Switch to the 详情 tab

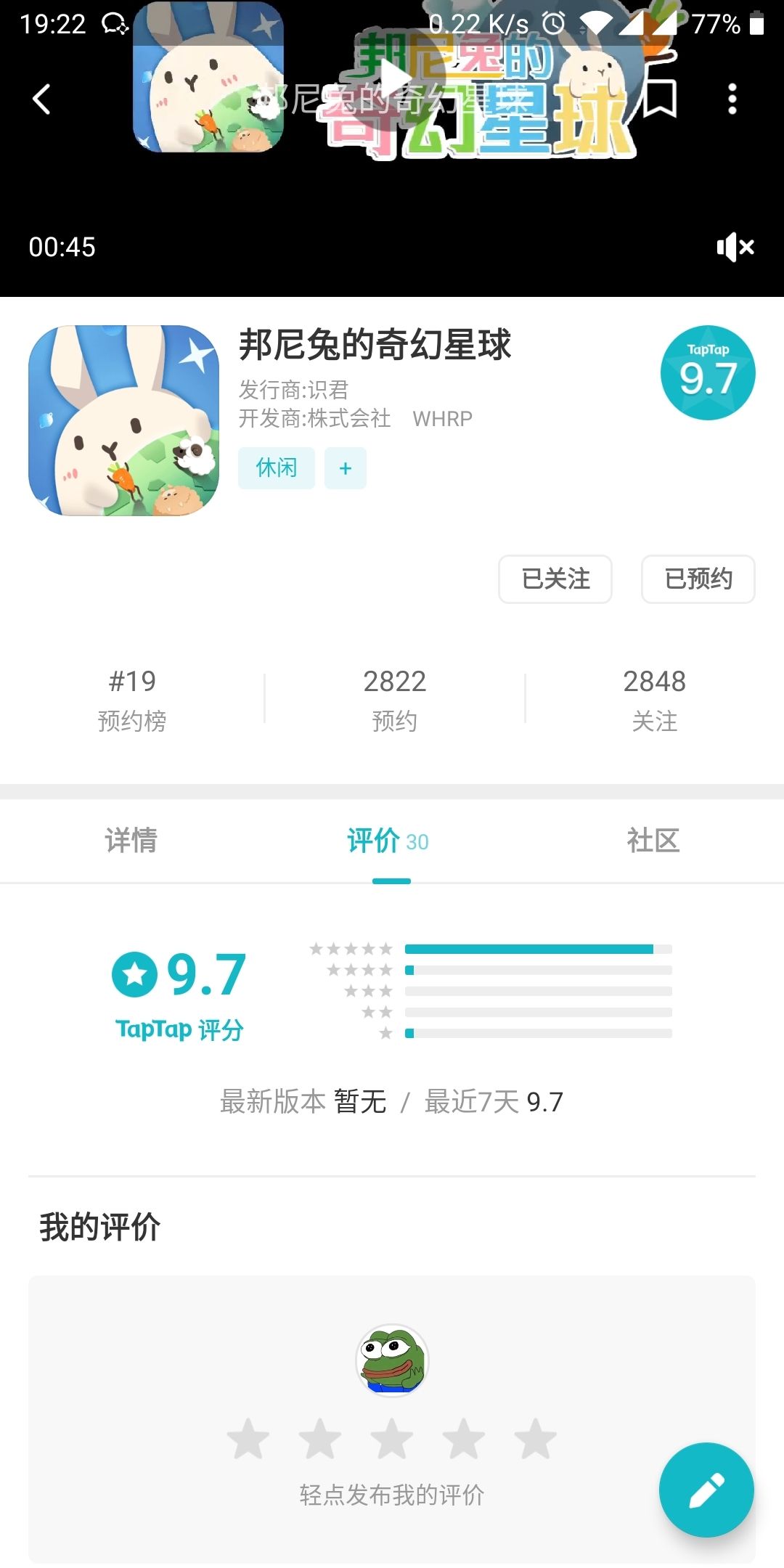pos(131,841)
